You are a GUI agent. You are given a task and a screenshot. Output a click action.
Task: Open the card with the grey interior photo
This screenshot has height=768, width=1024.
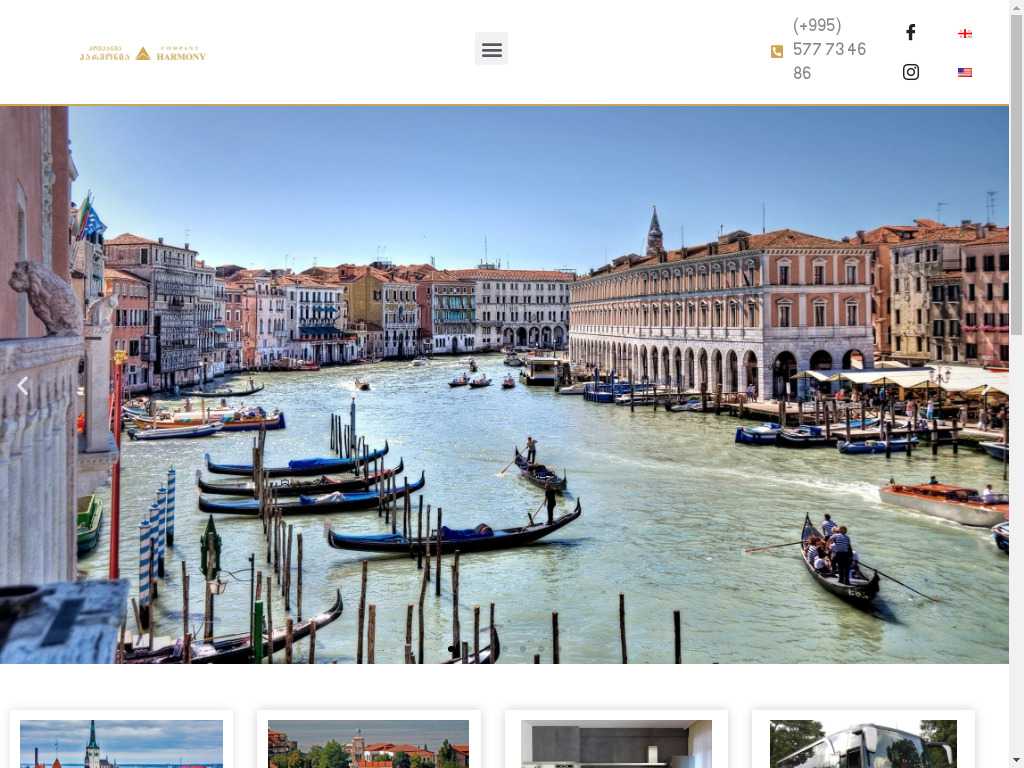(x=616, y=743)
